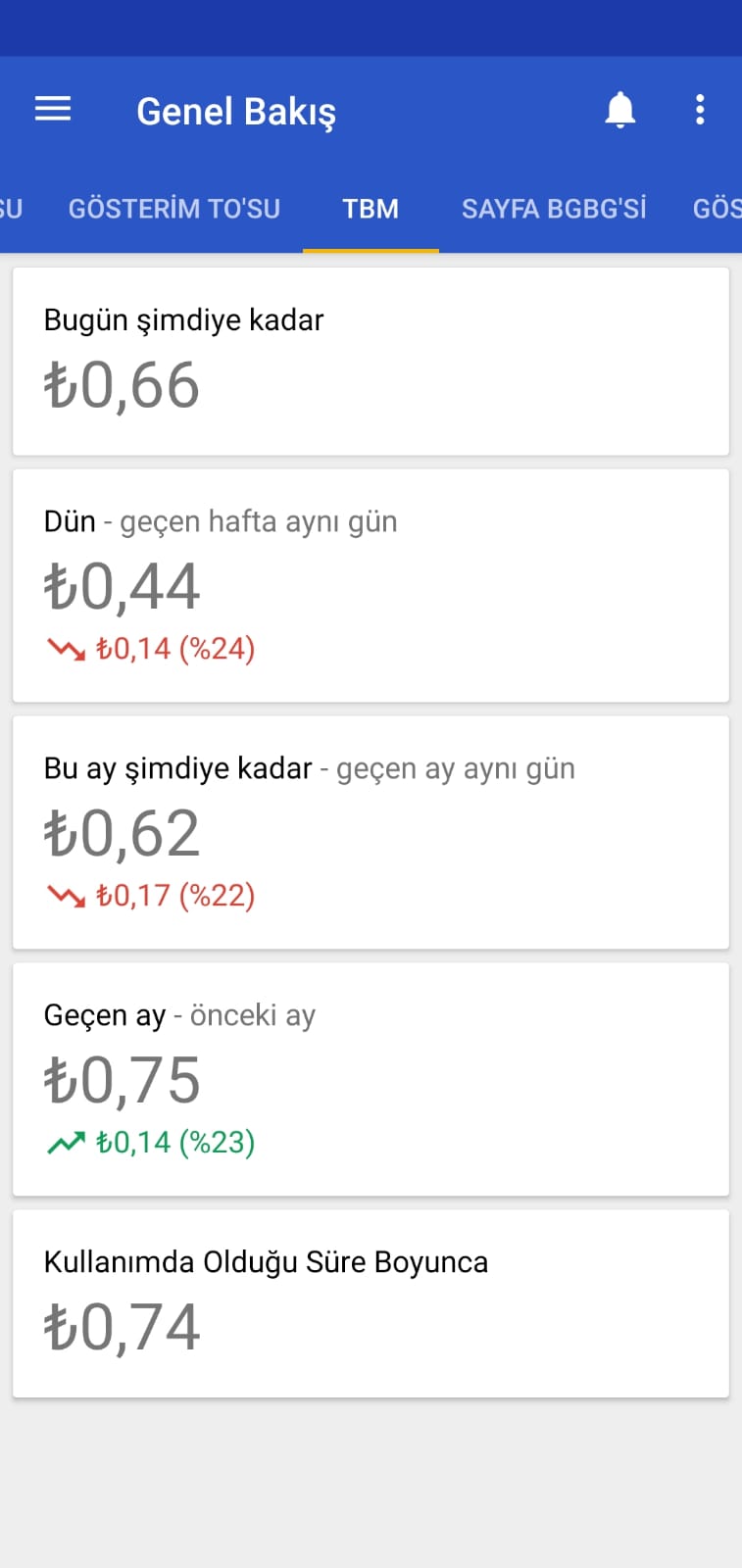
Task: Open the Kullanımda Olduğu Süre Boyunca card
Action: [371, 1303]
